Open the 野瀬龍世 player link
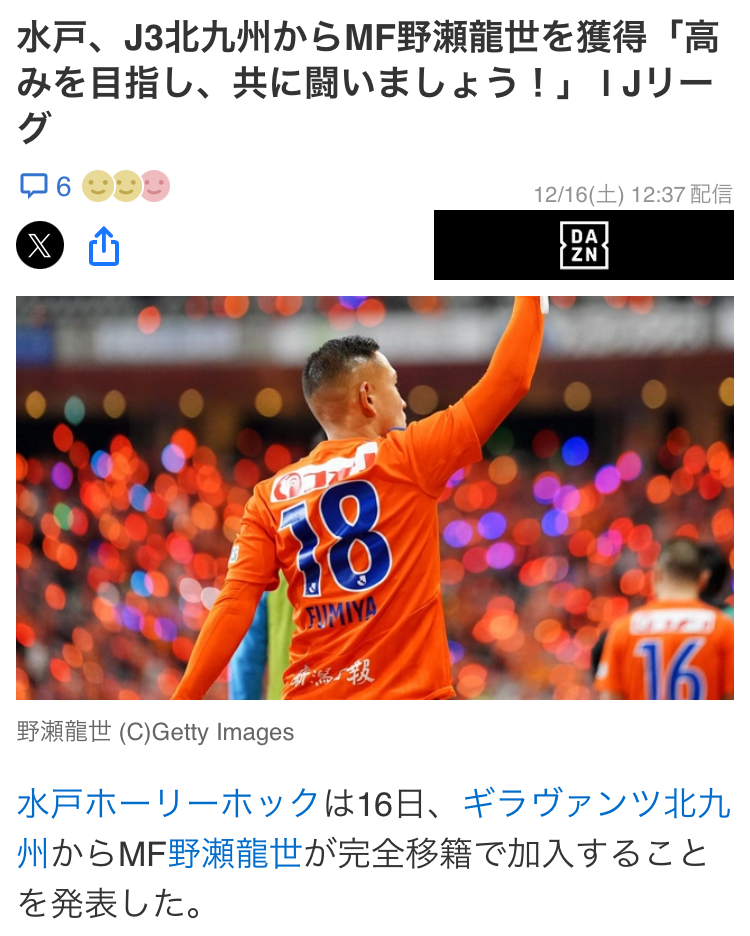750x936 pixels. pyautogui.click(x=235, y=854)
